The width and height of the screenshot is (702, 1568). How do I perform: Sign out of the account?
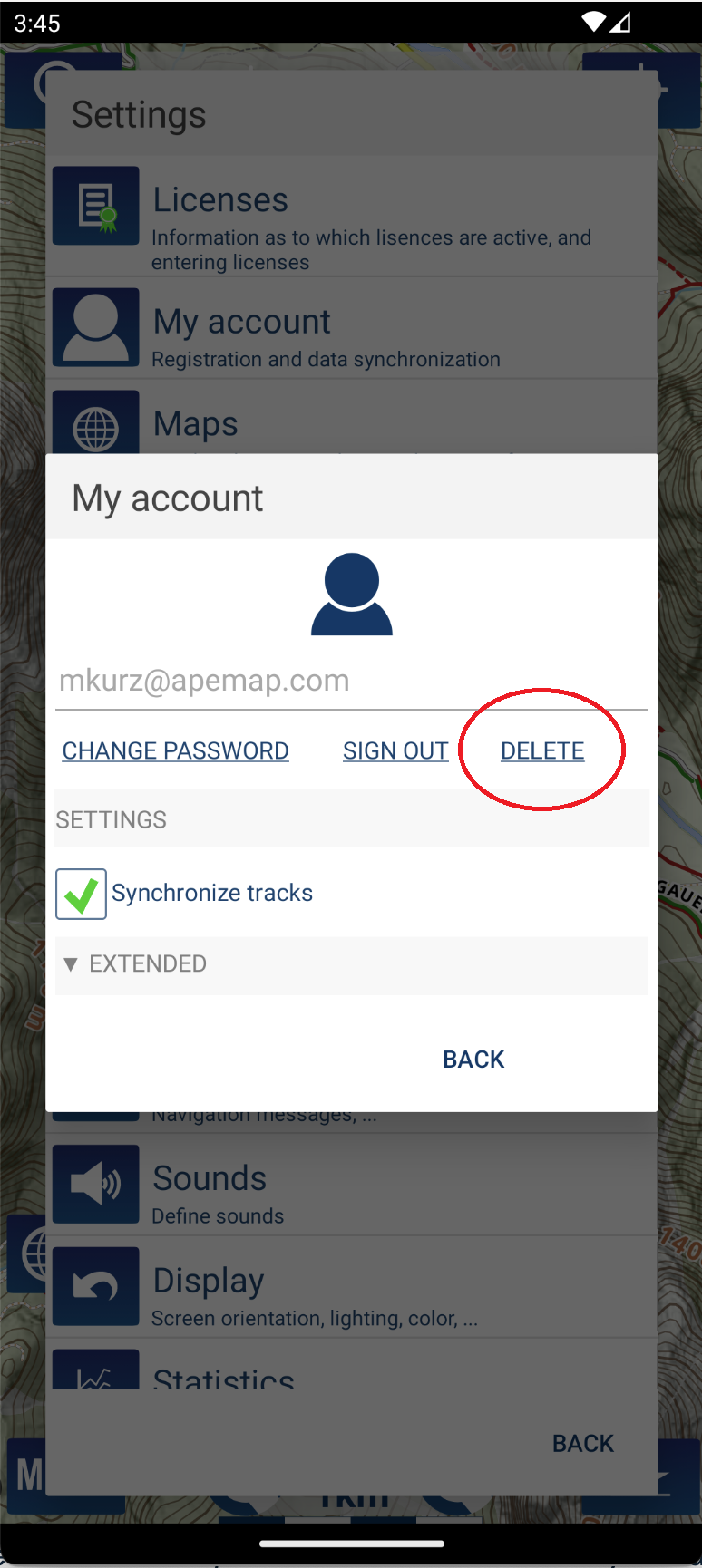coord(395,750)
